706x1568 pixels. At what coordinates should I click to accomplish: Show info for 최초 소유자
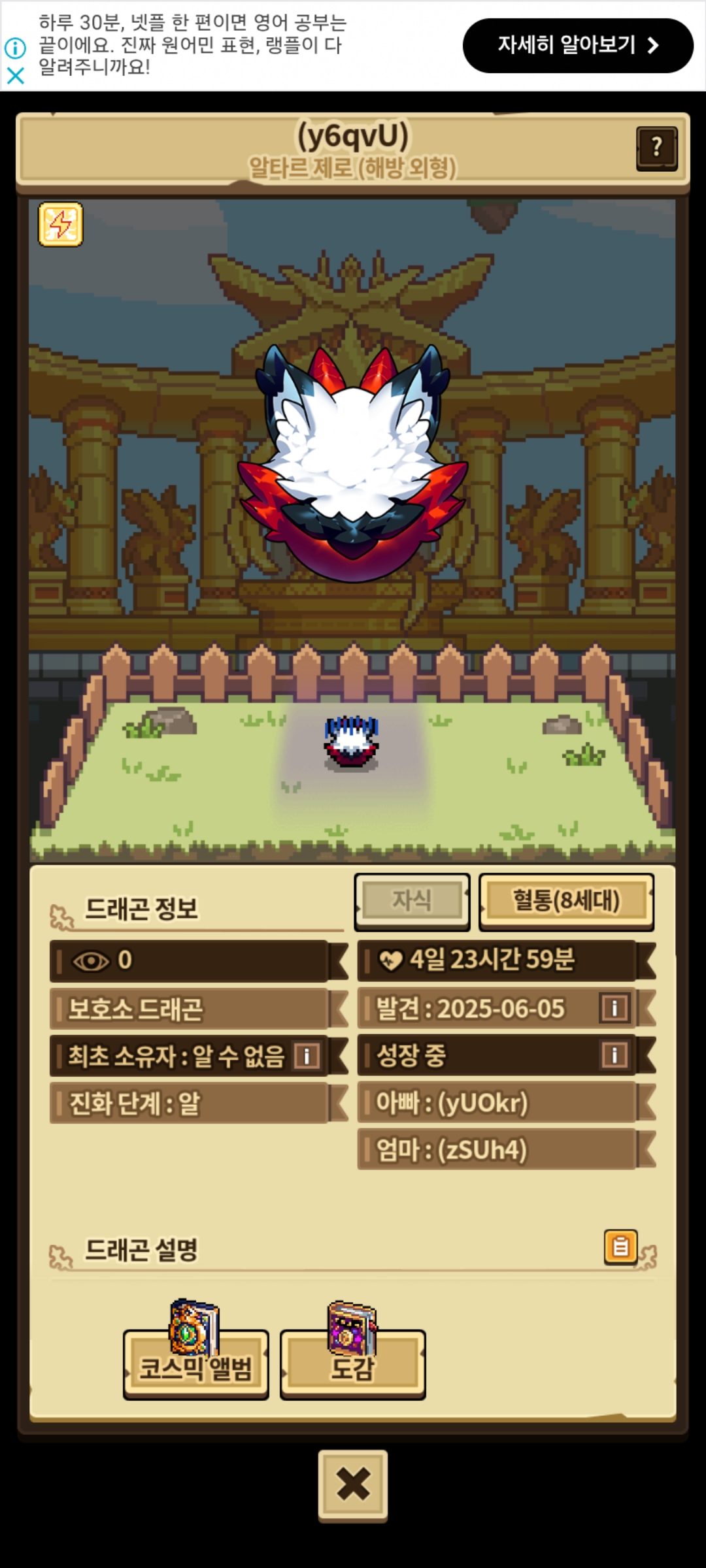307,1056
